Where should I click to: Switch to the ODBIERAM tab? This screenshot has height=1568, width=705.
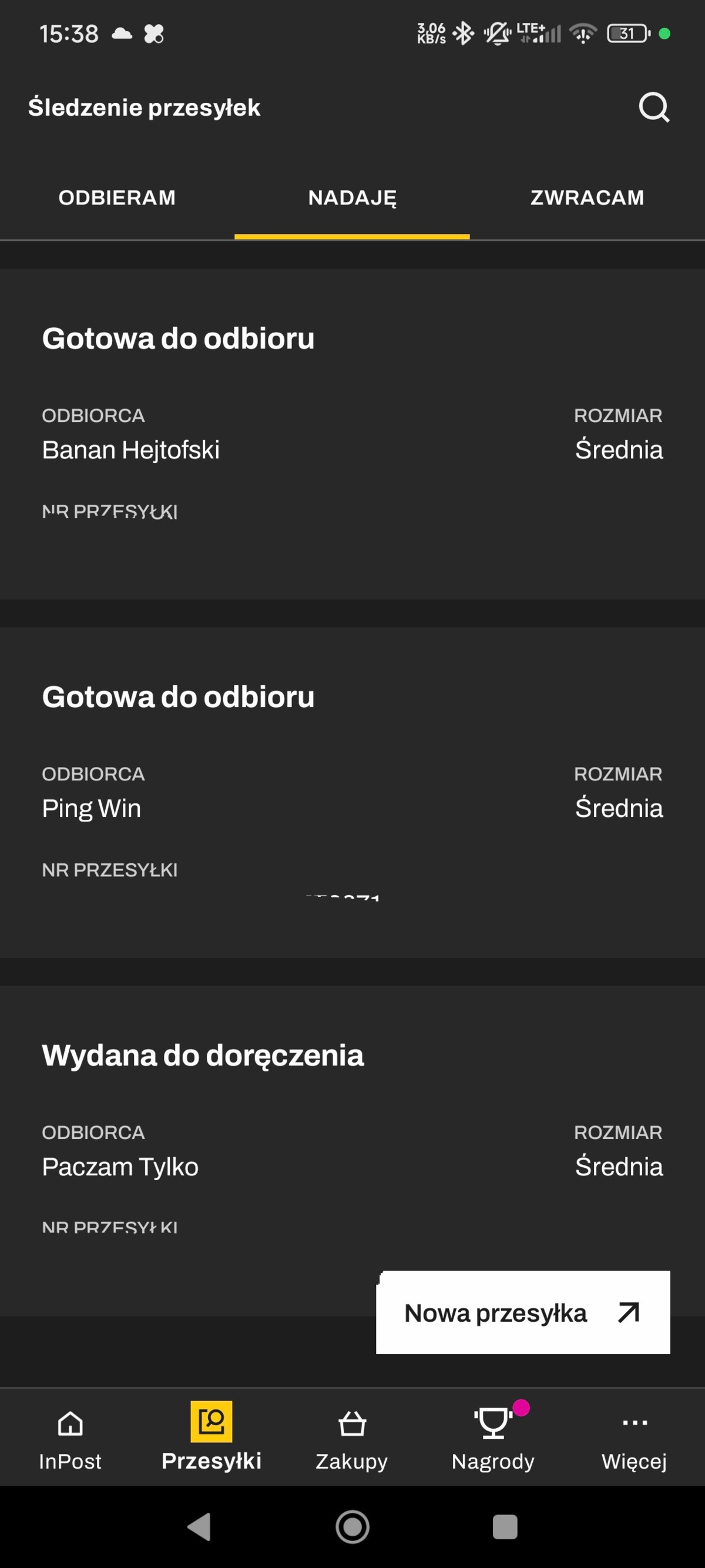117,198
